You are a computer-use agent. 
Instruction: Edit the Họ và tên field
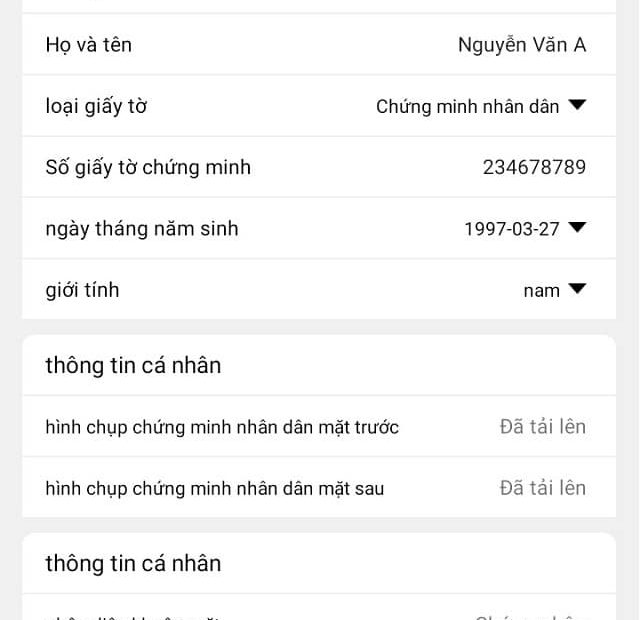pos(521,45)
